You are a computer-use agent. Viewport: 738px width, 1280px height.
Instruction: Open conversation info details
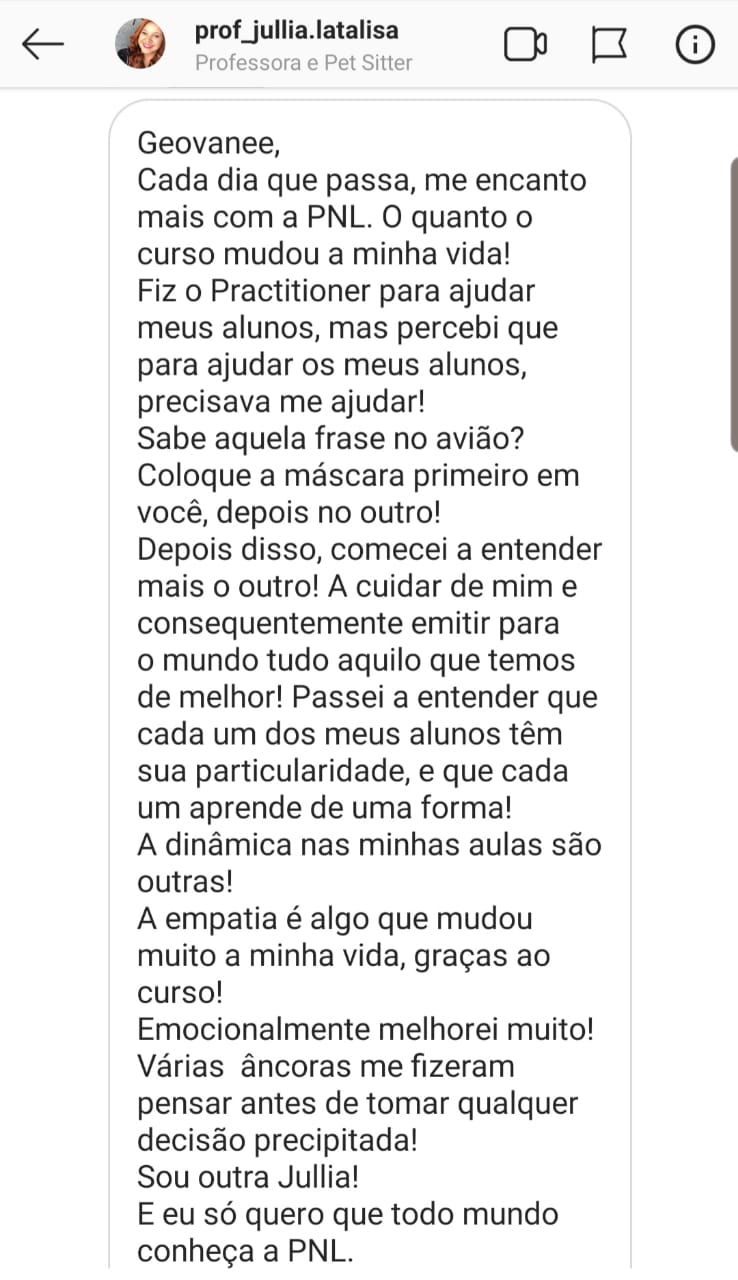695,45
